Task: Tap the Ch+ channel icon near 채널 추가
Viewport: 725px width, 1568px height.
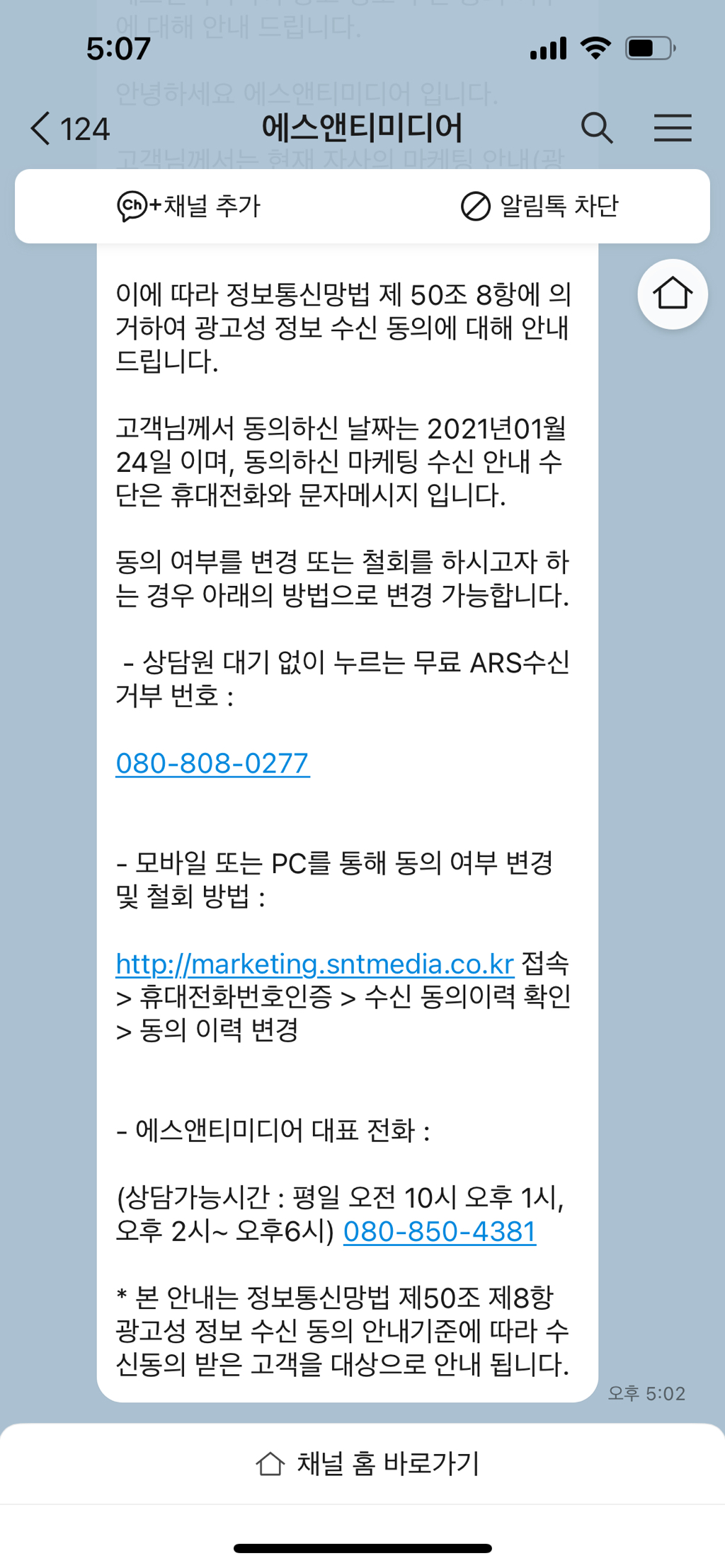Action: tap(130, 206)
